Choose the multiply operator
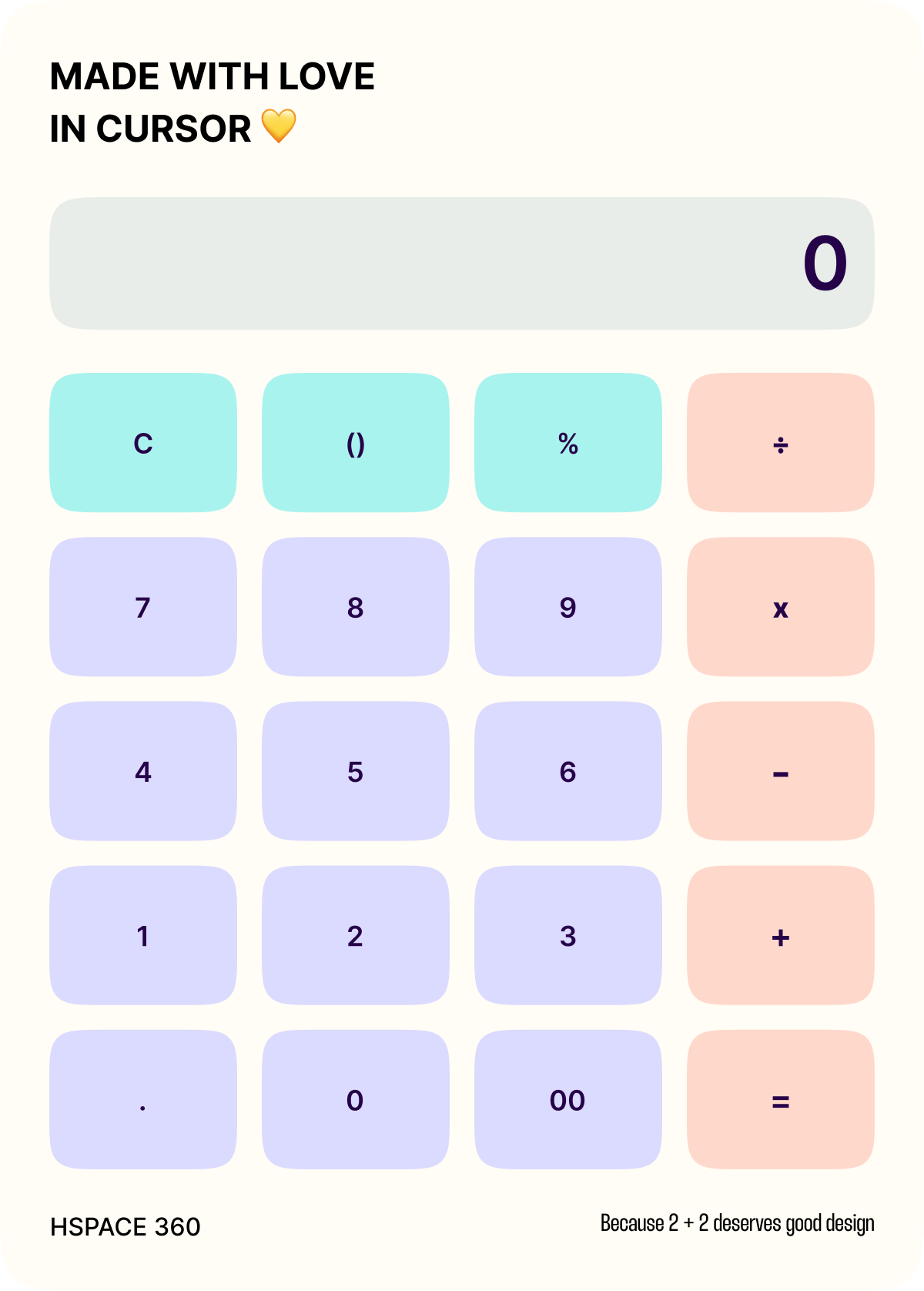This screenshot has width=924, height=1291. 781,607
